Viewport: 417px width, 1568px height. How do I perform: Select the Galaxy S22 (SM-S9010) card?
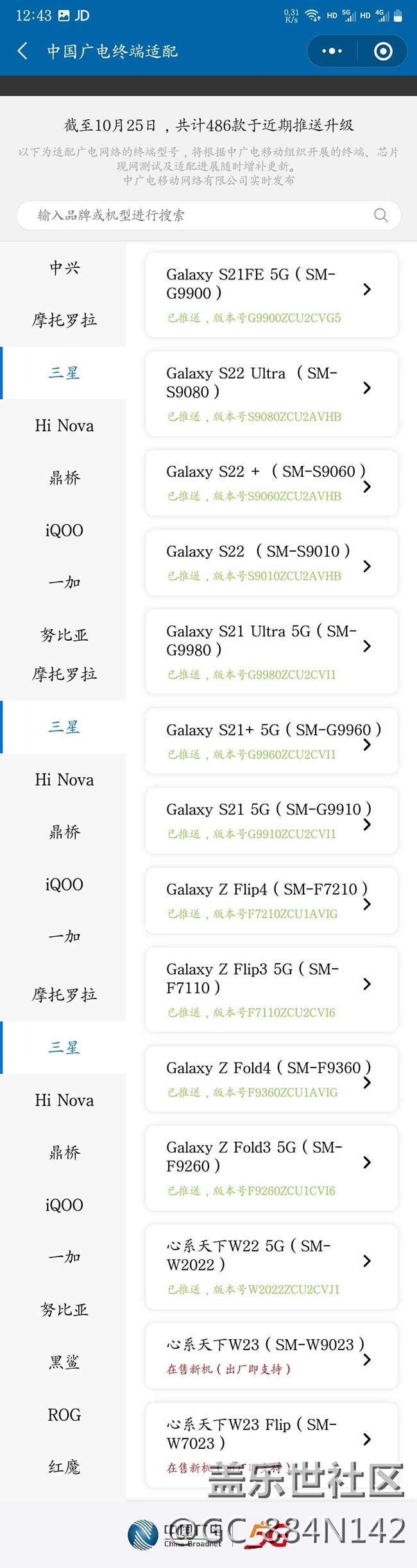coord(271,563)
